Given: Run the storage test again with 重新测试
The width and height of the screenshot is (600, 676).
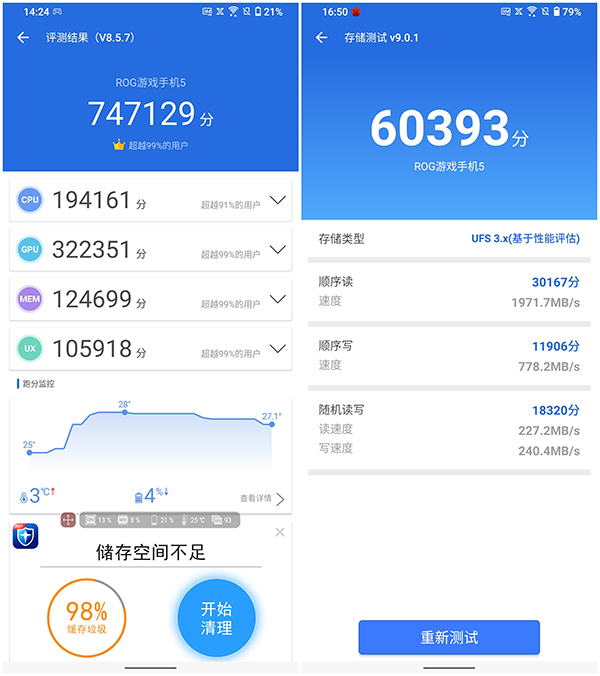Looking at the screenshot, I should pos(449,637).
